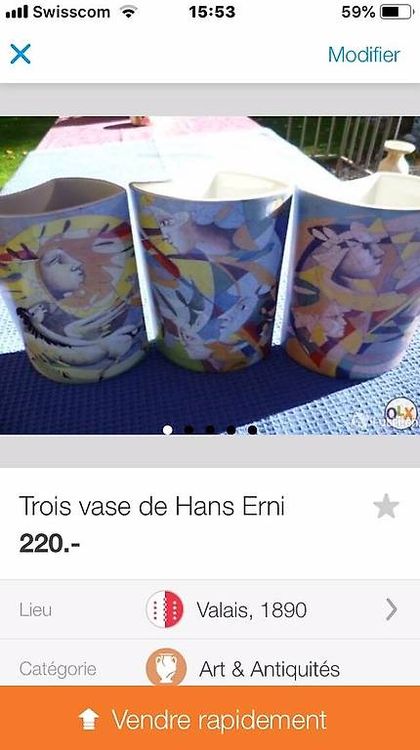Favorite the listing with the star icon
The height and width of the screenshot is (750, 420).
[386, 507]
